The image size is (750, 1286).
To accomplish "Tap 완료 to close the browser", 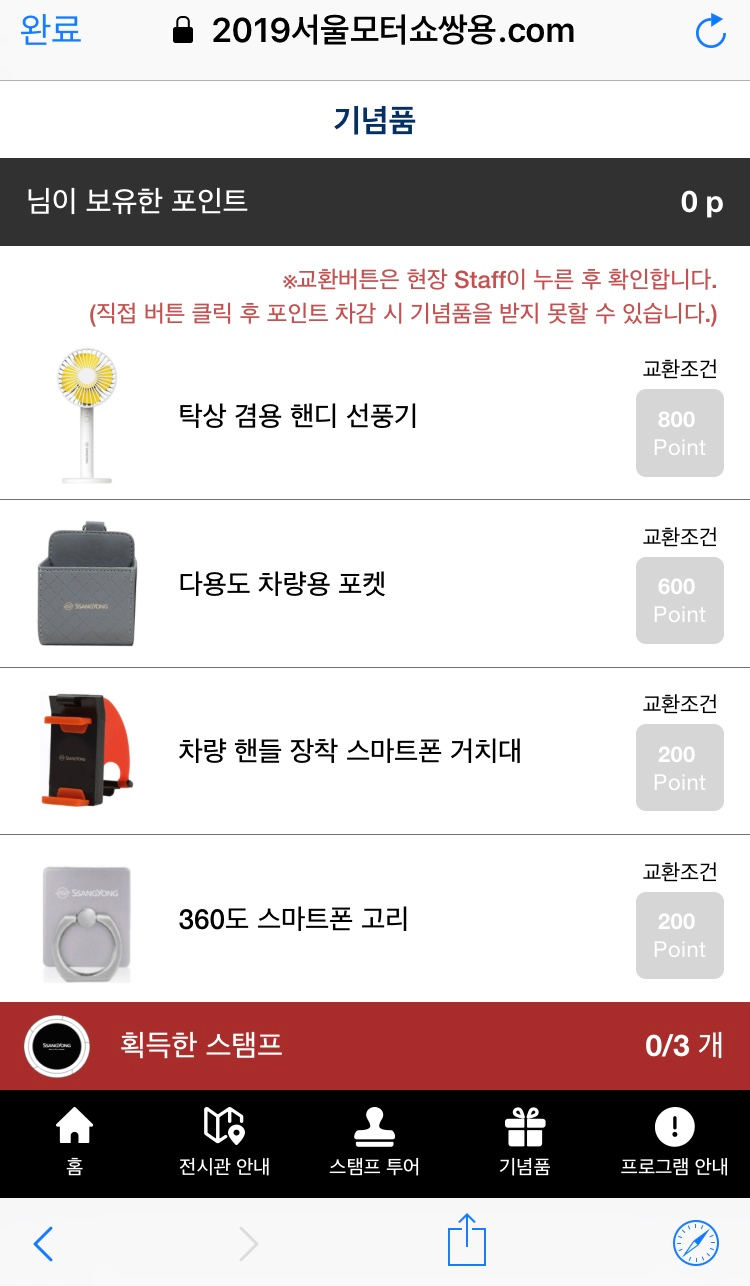I will [51, 30].
